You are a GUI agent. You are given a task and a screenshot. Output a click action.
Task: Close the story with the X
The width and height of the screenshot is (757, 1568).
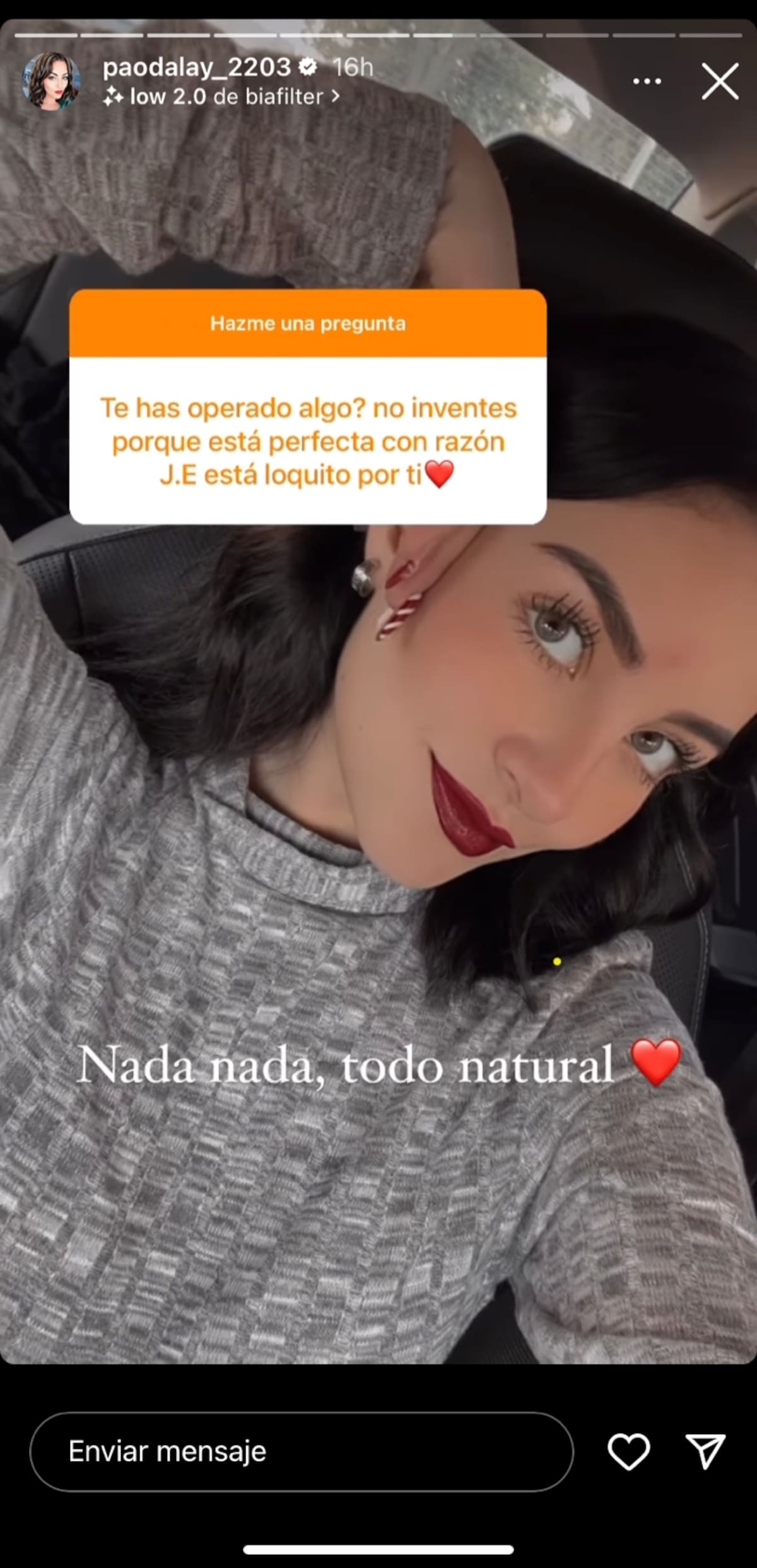click(720, 81)
